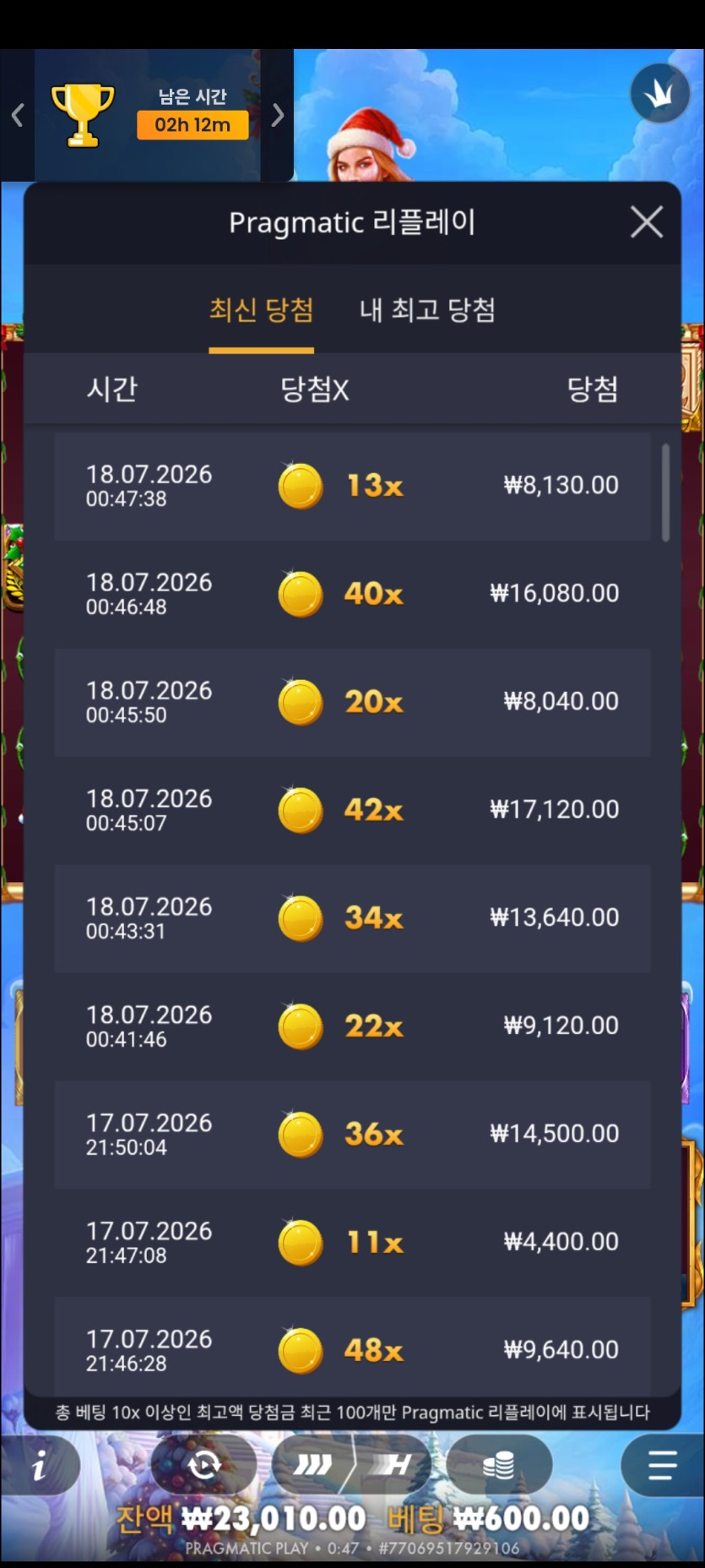Open replay of the 40x win worth ₩16,080.00
This screenshot has height=1568, width=705.
click(352, 594)
